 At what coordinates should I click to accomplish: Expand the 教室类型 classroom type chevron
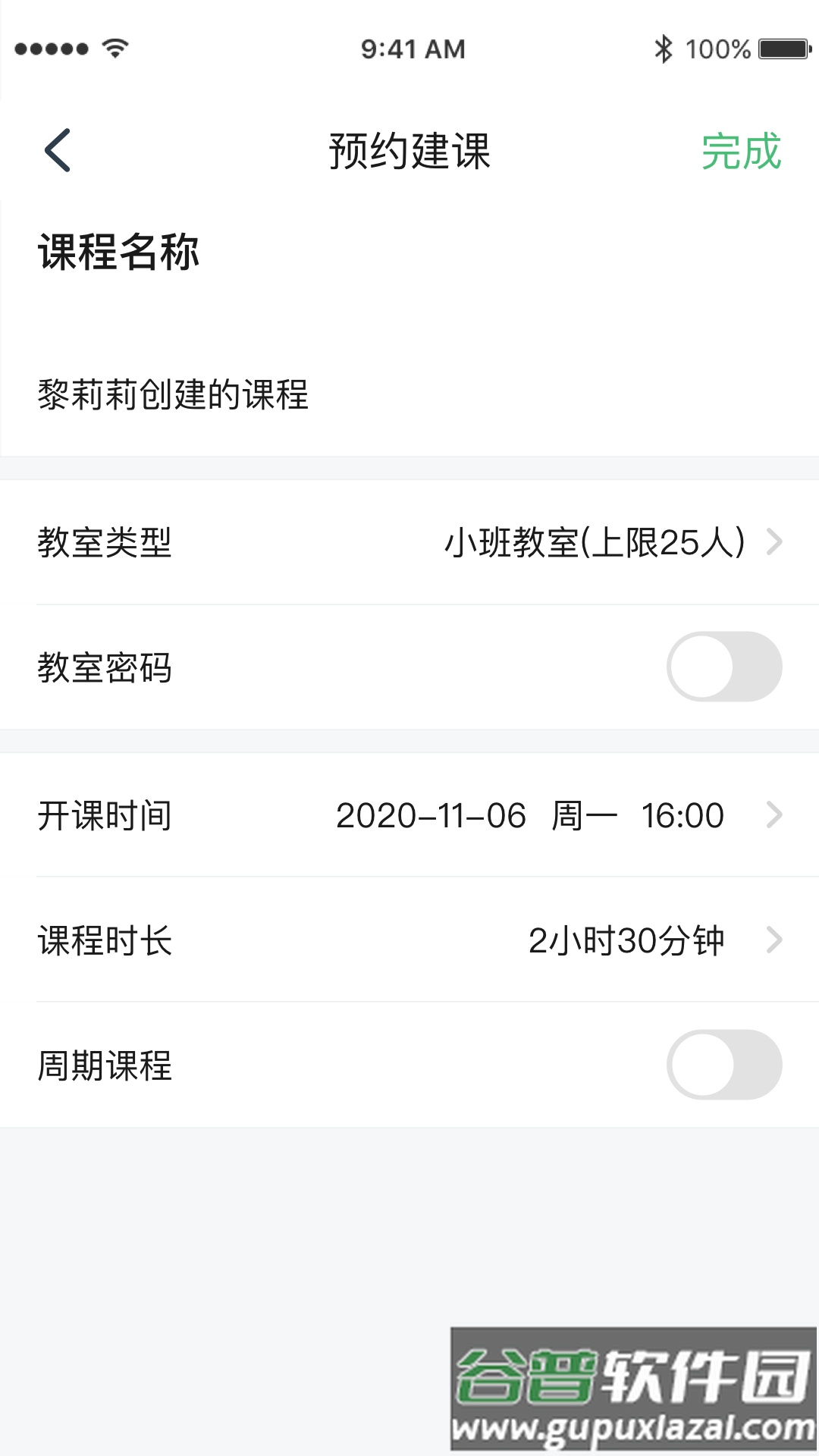775,543
